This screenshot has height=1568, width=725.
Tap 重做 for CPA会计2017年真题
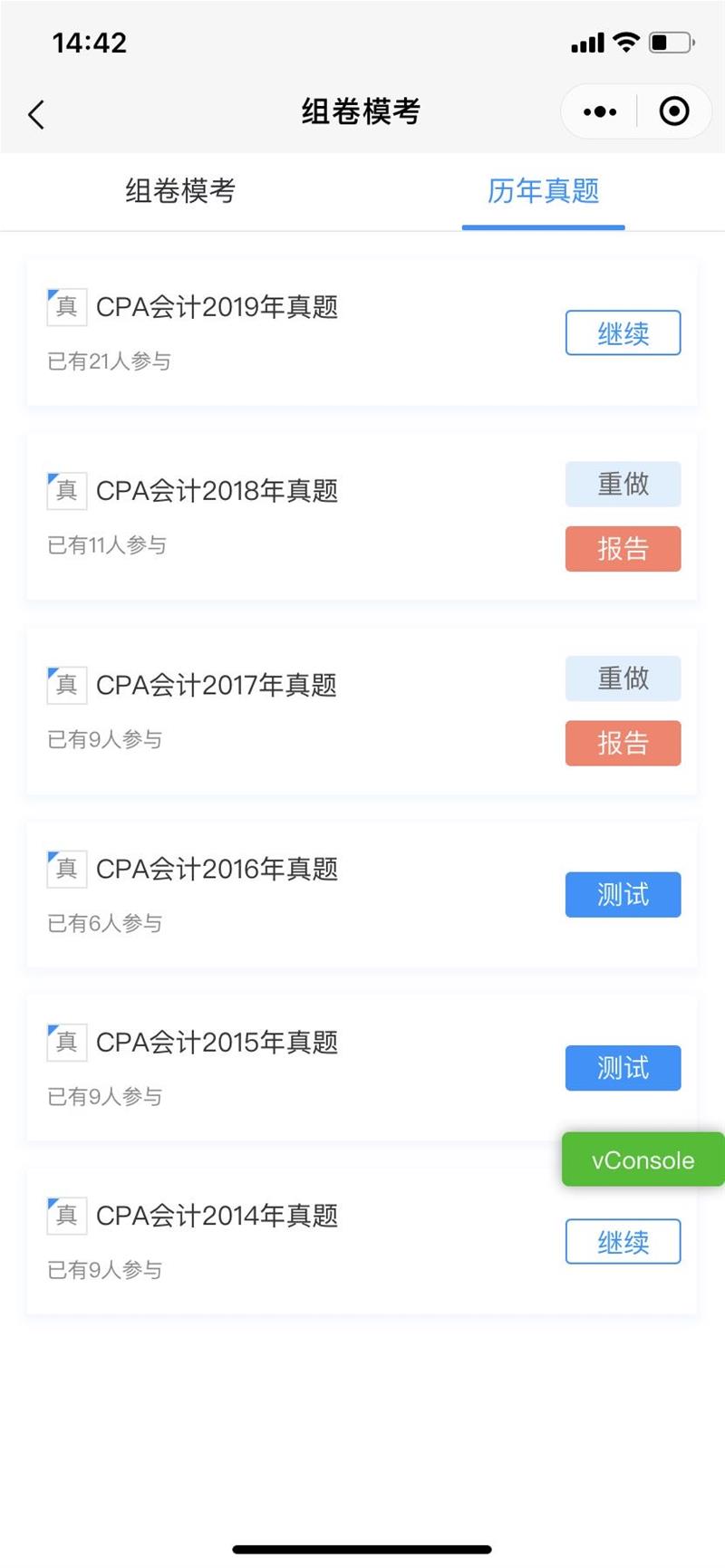click(623, 678)
